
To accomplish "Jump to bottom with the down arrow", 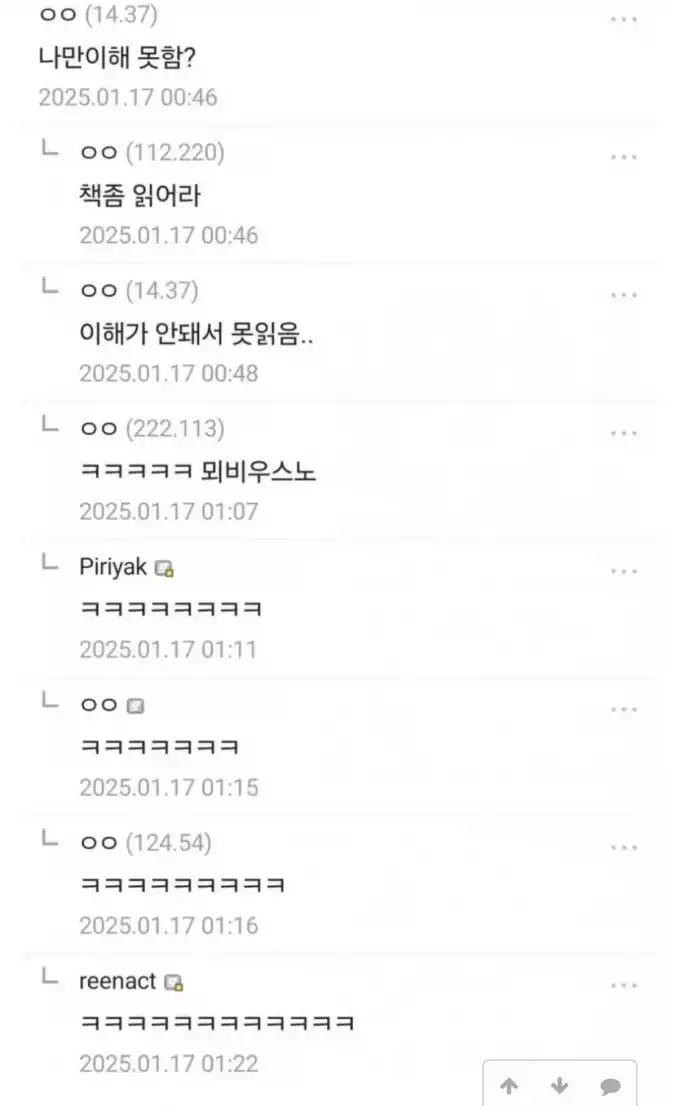I will [559, 1086].
